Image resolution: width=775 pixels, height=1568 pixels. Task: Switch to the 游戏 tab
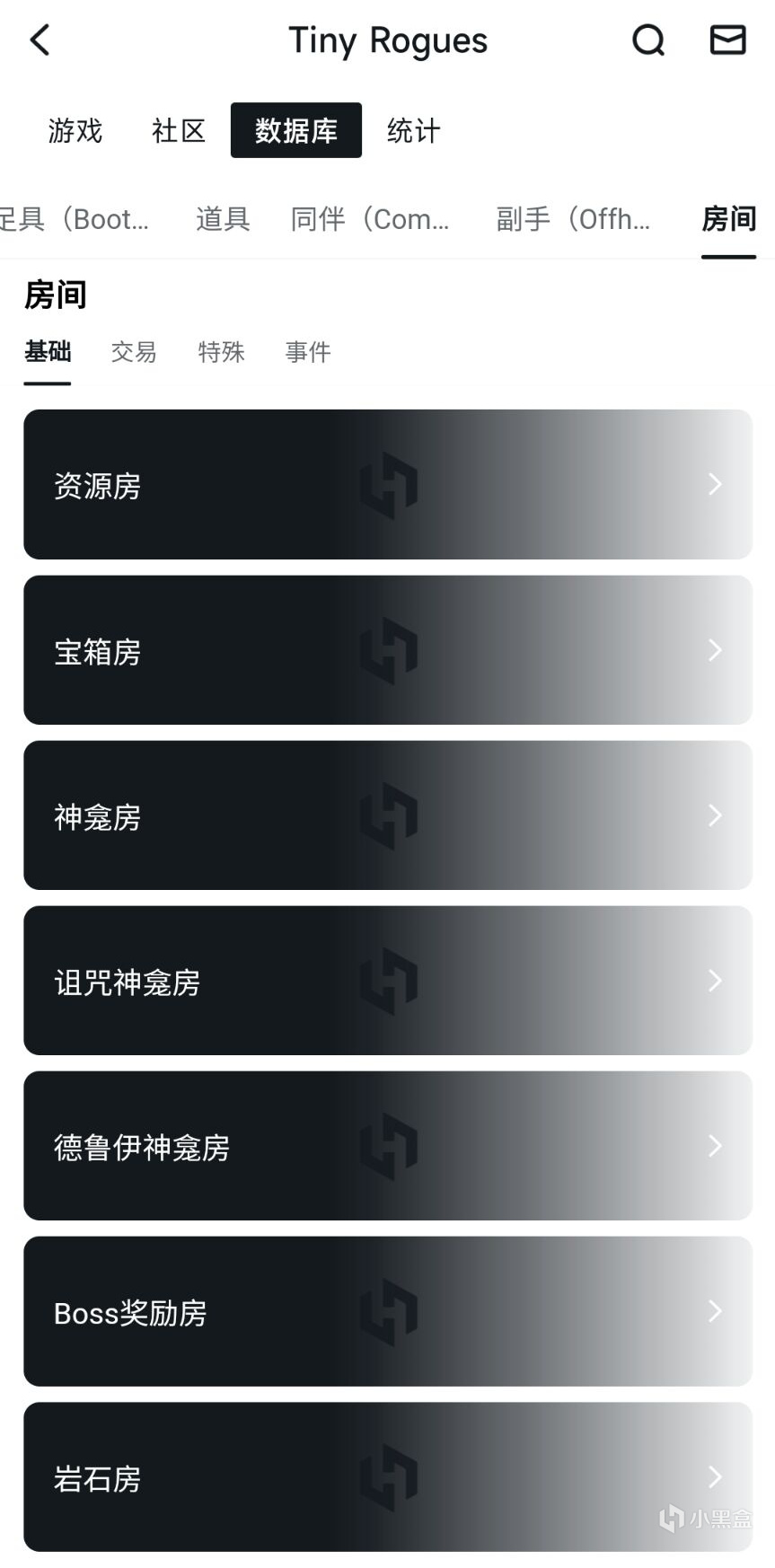tap(75, 131)
